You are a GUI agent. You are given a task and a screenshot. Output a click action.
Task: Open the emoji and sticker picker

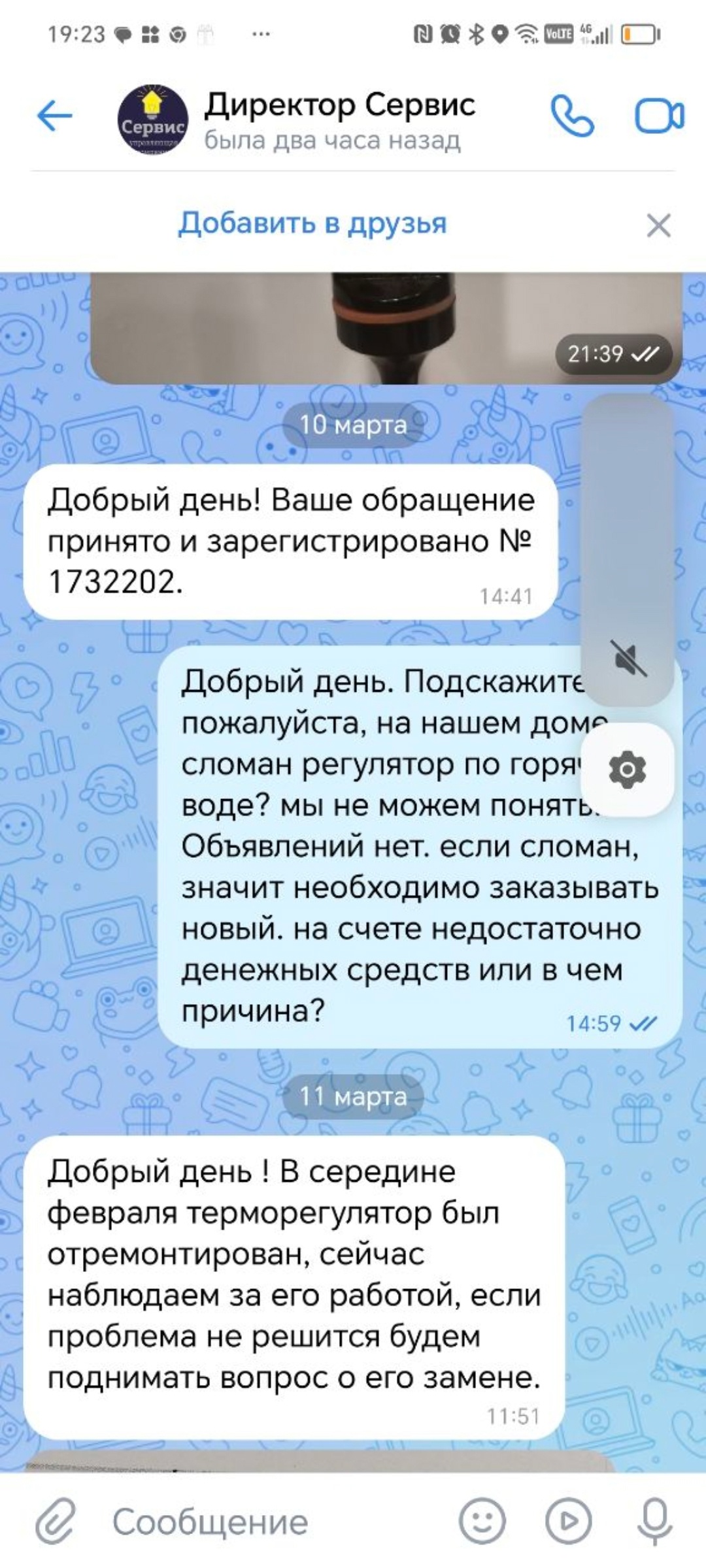pyautogui.click(x=482, y=1521)
